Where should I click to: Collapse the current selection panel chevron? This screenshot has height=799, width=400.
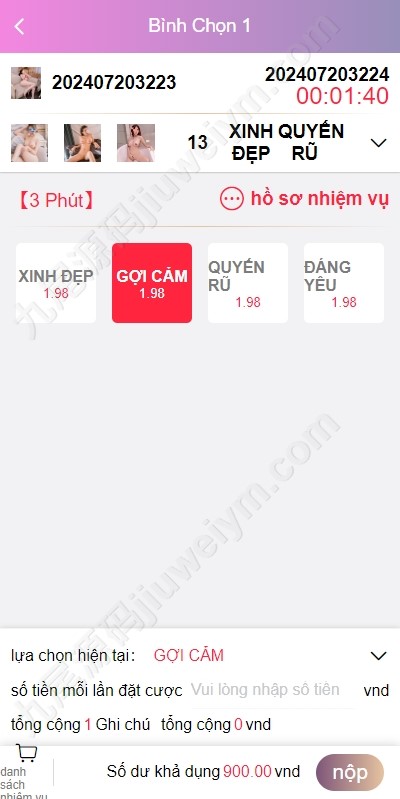point(379,656)
